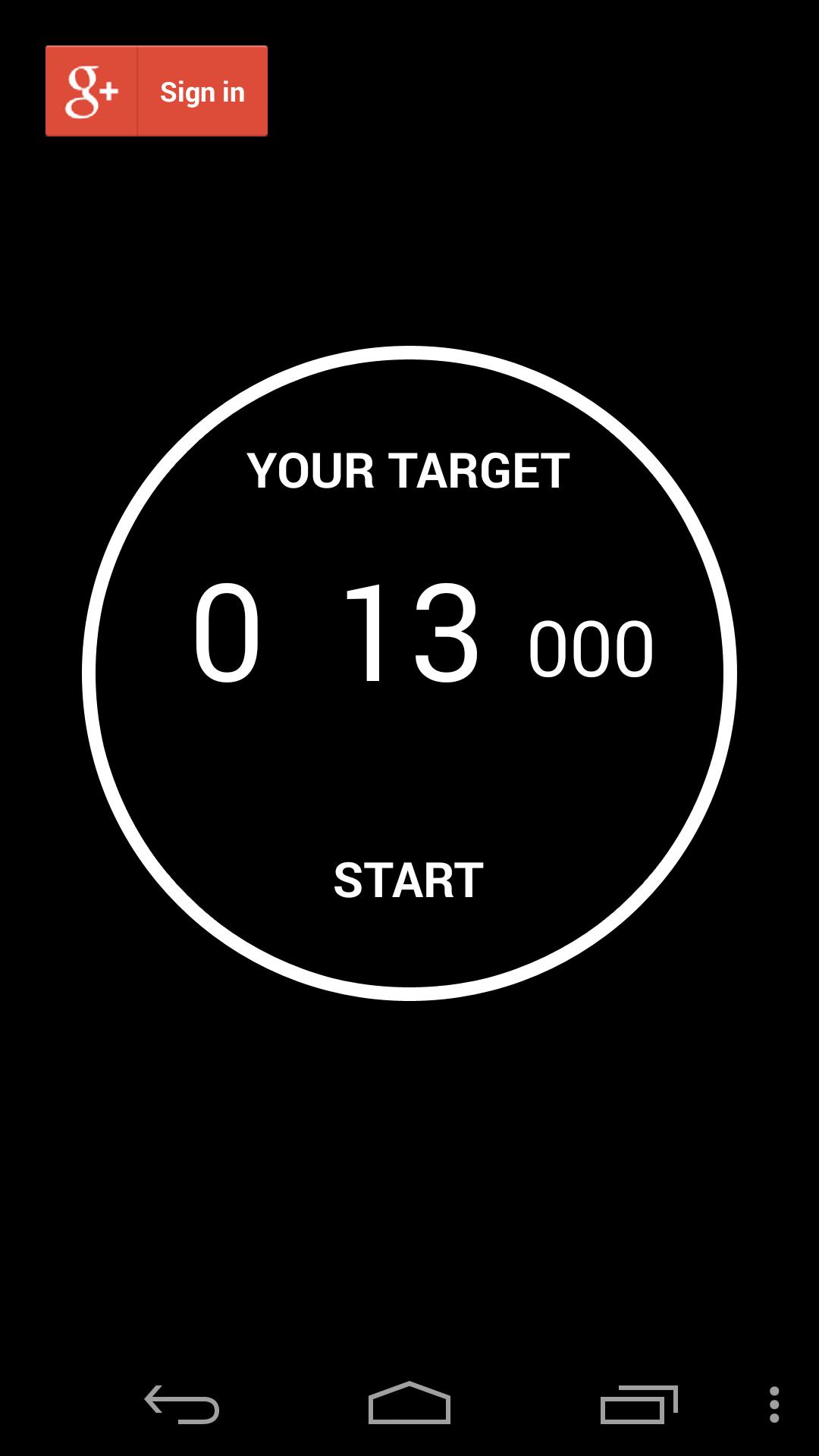This screenshot has width=819, height=1456.
Task: Open the overflow menu in navigation bar
Action: 773,1404
